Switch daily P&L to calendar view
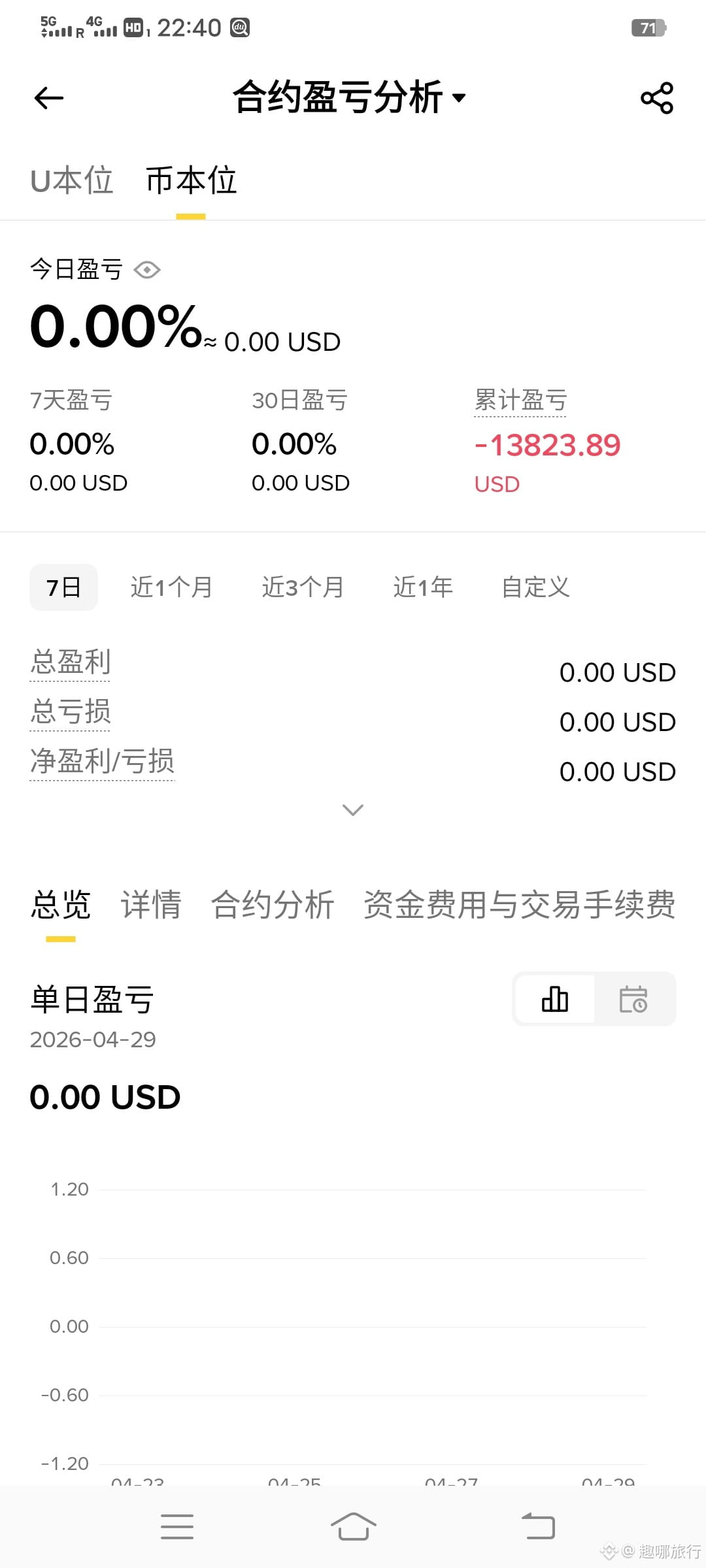This screenshot has height=1568, width=706. [x=633, y=999]
